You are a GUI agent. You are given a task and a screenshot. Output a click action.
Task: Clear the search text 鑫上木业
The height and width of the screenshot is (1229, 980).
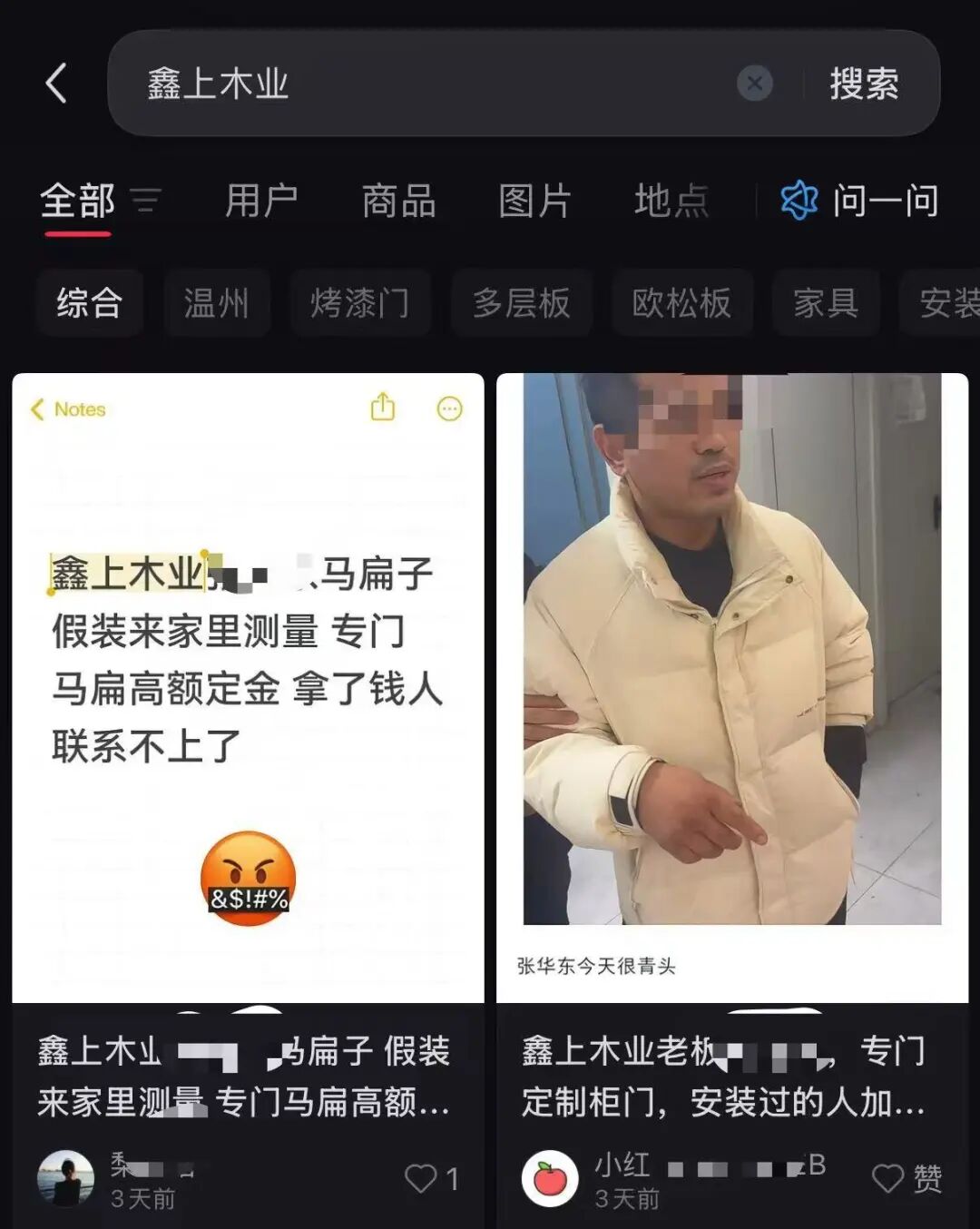[x=754, y=84]
